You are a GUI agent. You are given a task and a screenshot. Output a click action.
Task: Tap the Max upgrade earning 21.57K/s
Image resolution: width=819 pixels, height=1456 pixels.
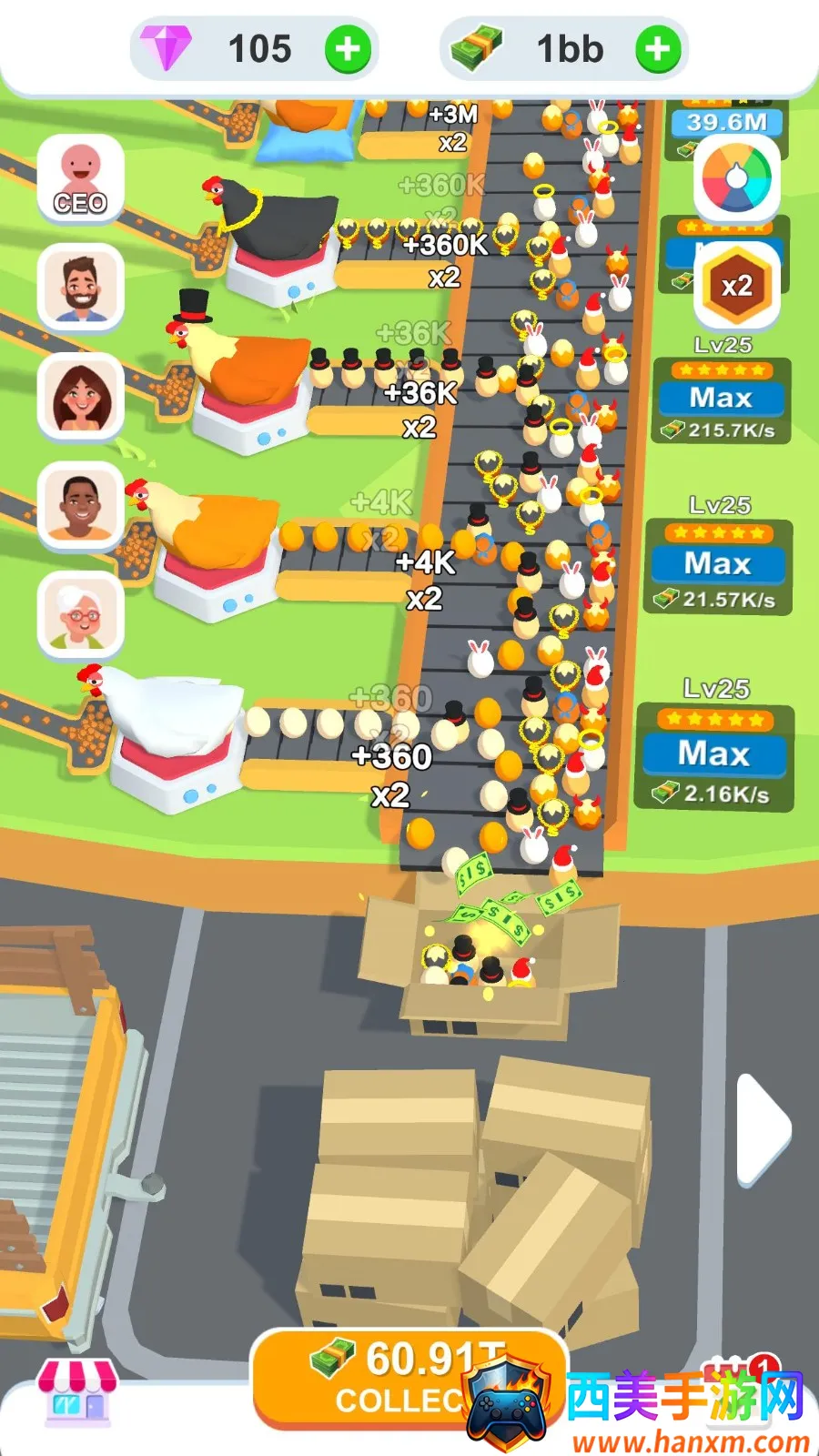(717, 564)
